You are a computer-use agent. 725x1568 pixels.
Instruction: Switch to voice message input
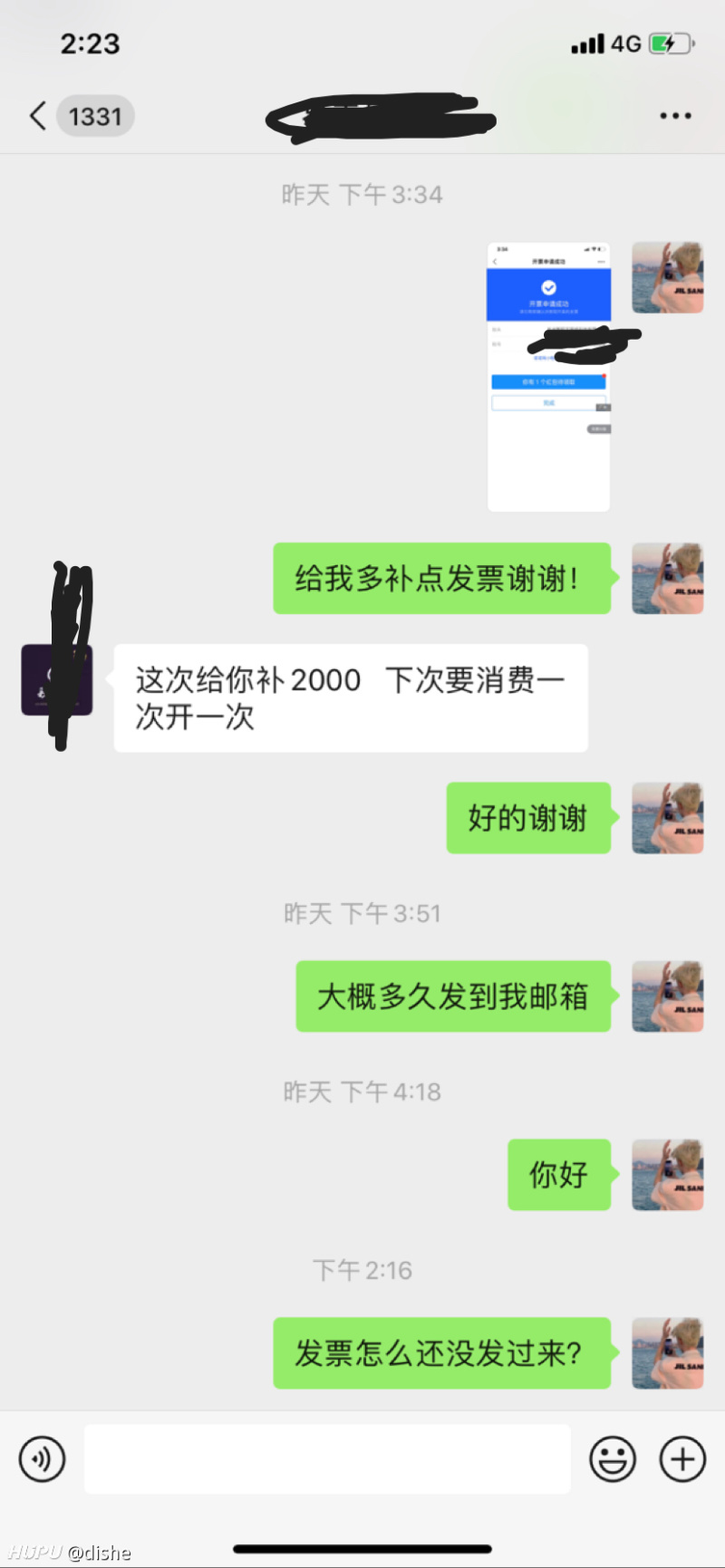pos(42,1459)
